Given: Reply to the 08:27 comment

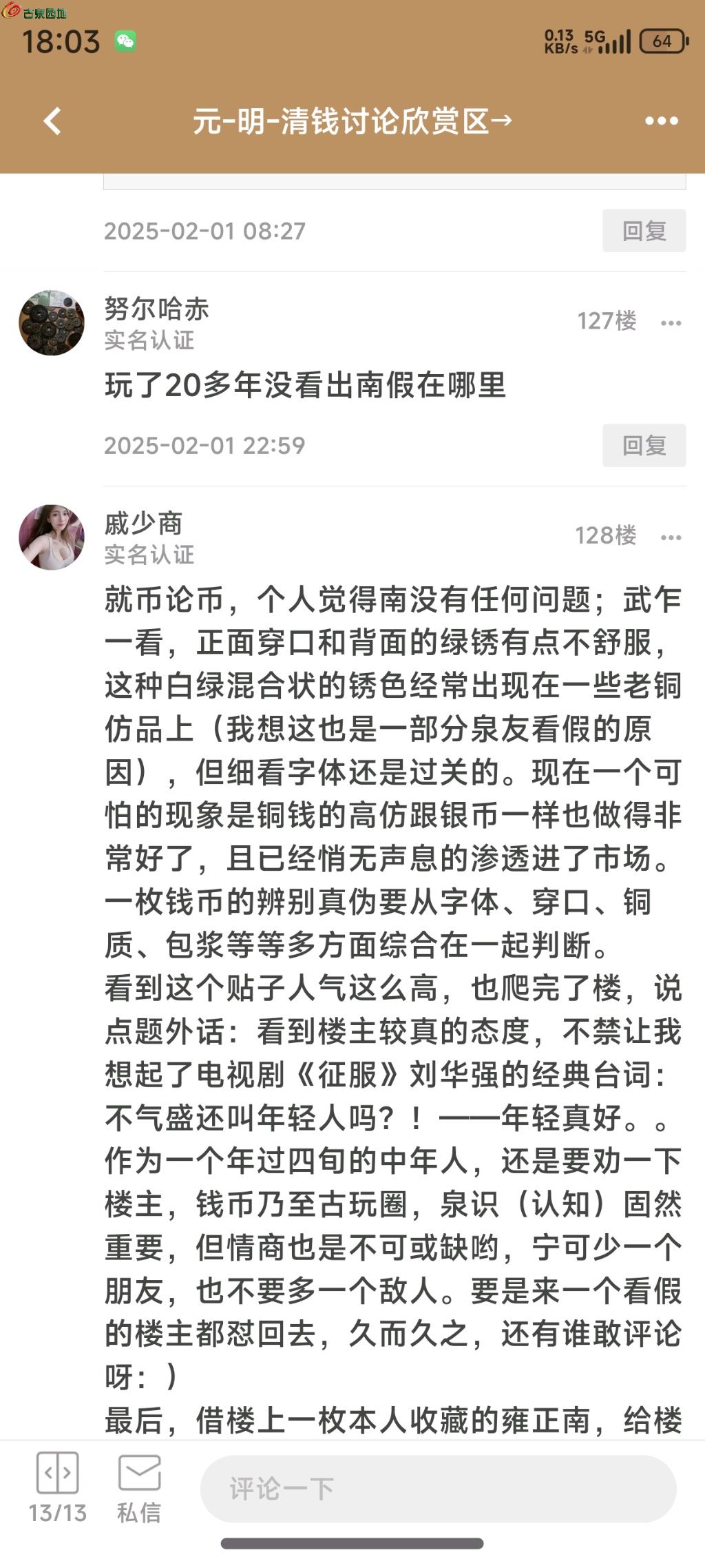Looking at the screenshot, I should 644,231.
